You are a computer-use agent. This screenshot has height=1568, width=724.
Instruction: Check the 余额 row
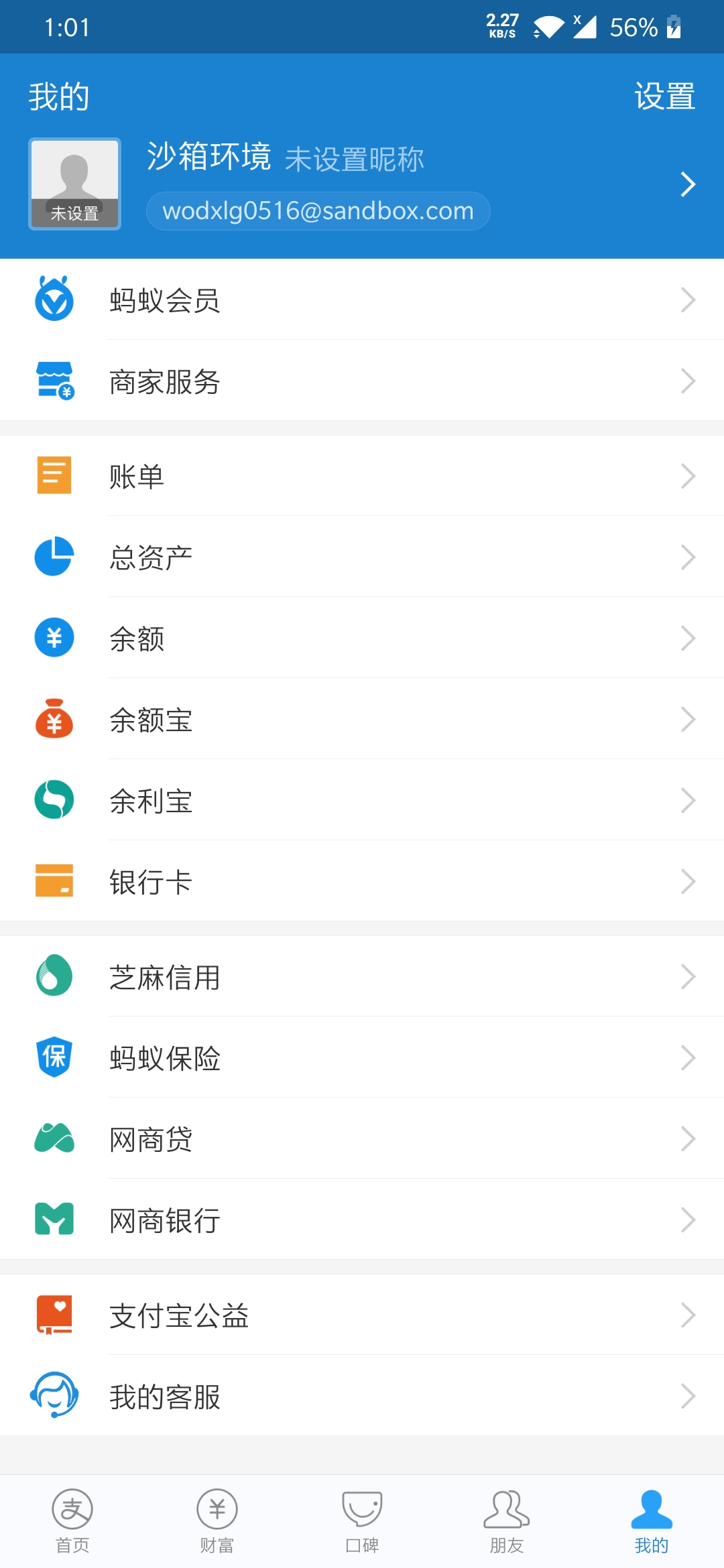(x=362, y=638)
